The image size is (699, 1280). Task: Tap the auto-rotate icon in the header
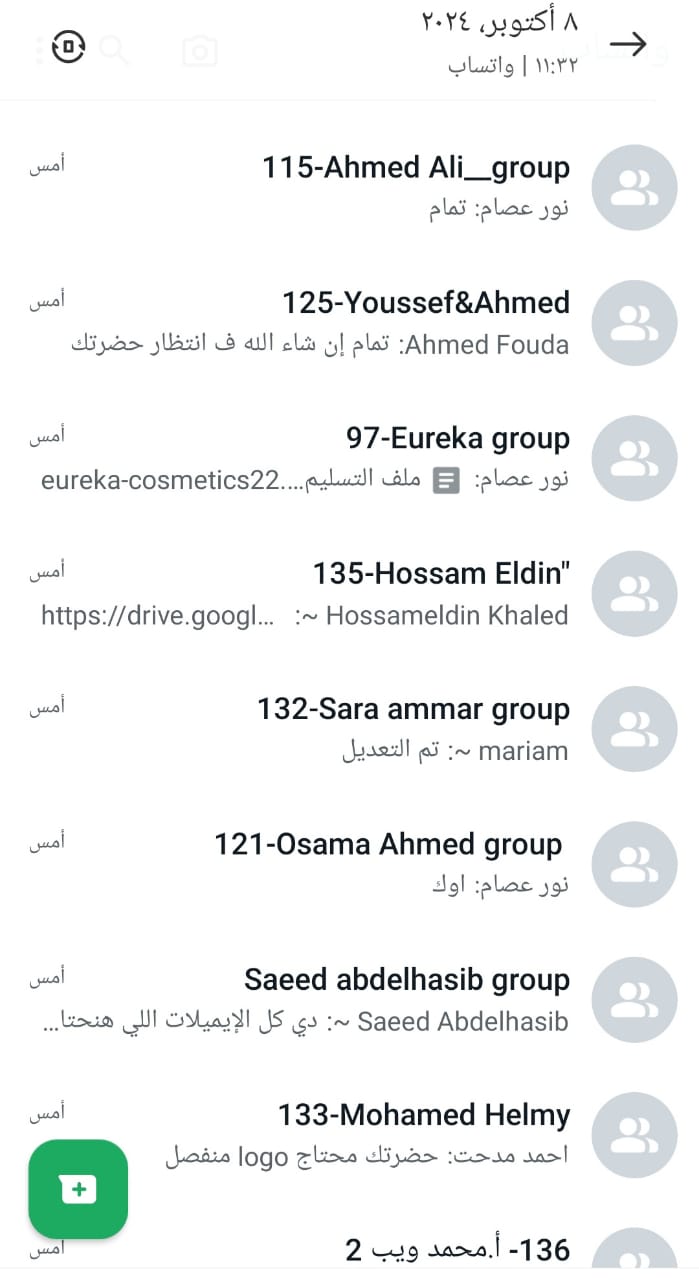[x=69, y=46]
